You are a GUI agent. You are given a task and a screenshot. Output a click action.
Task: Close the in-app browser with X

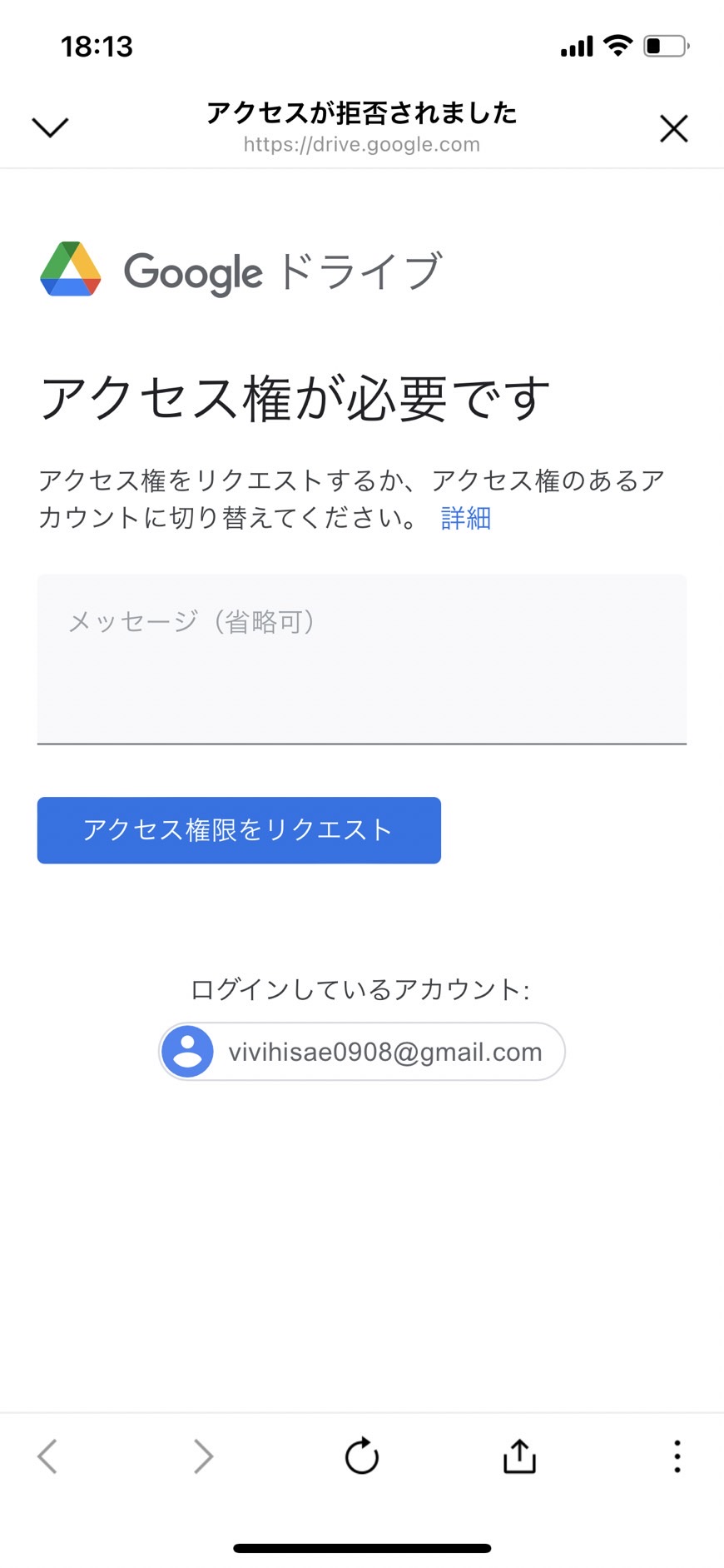tap(673, 128)
